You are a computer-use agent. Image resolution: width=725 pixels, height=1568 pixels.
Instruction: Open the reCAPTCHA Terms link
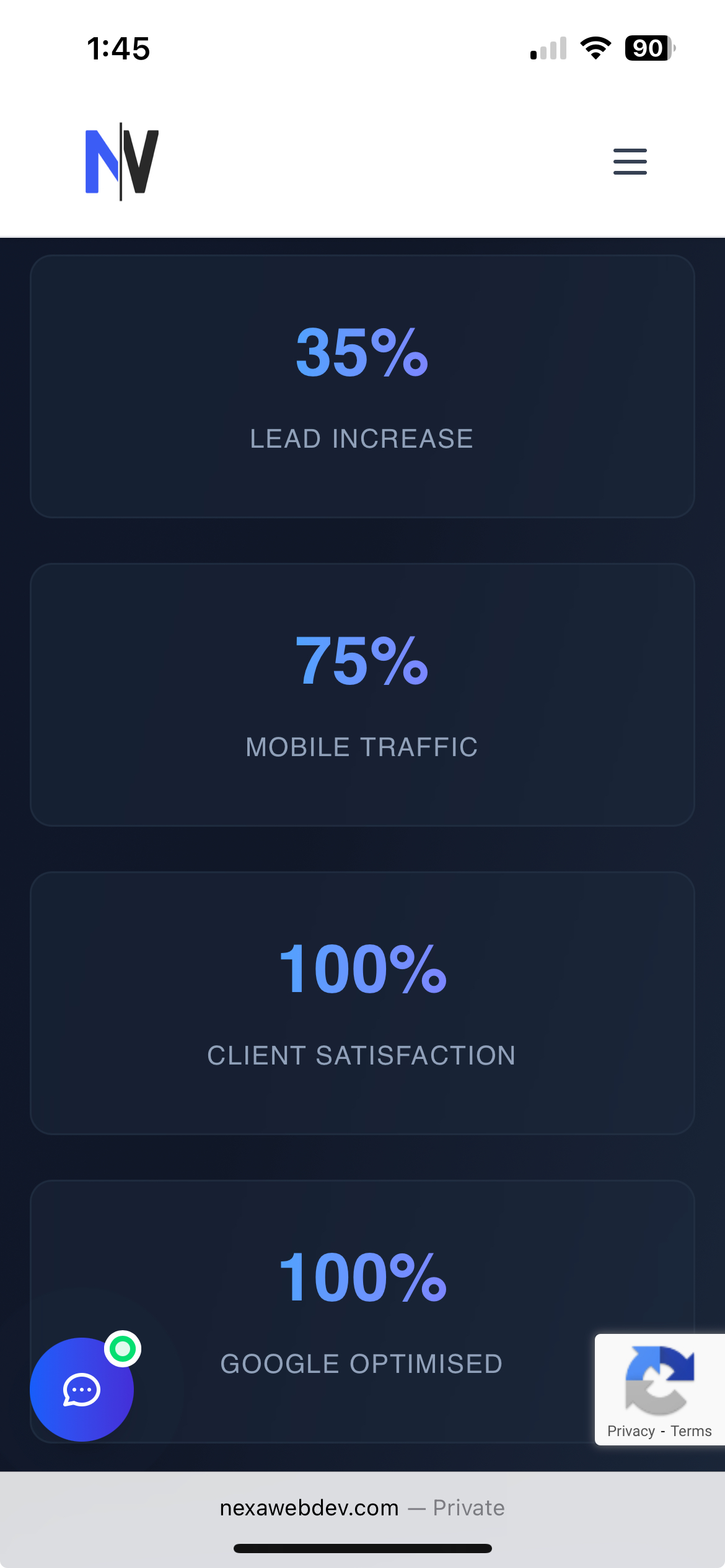(691, 1431)
